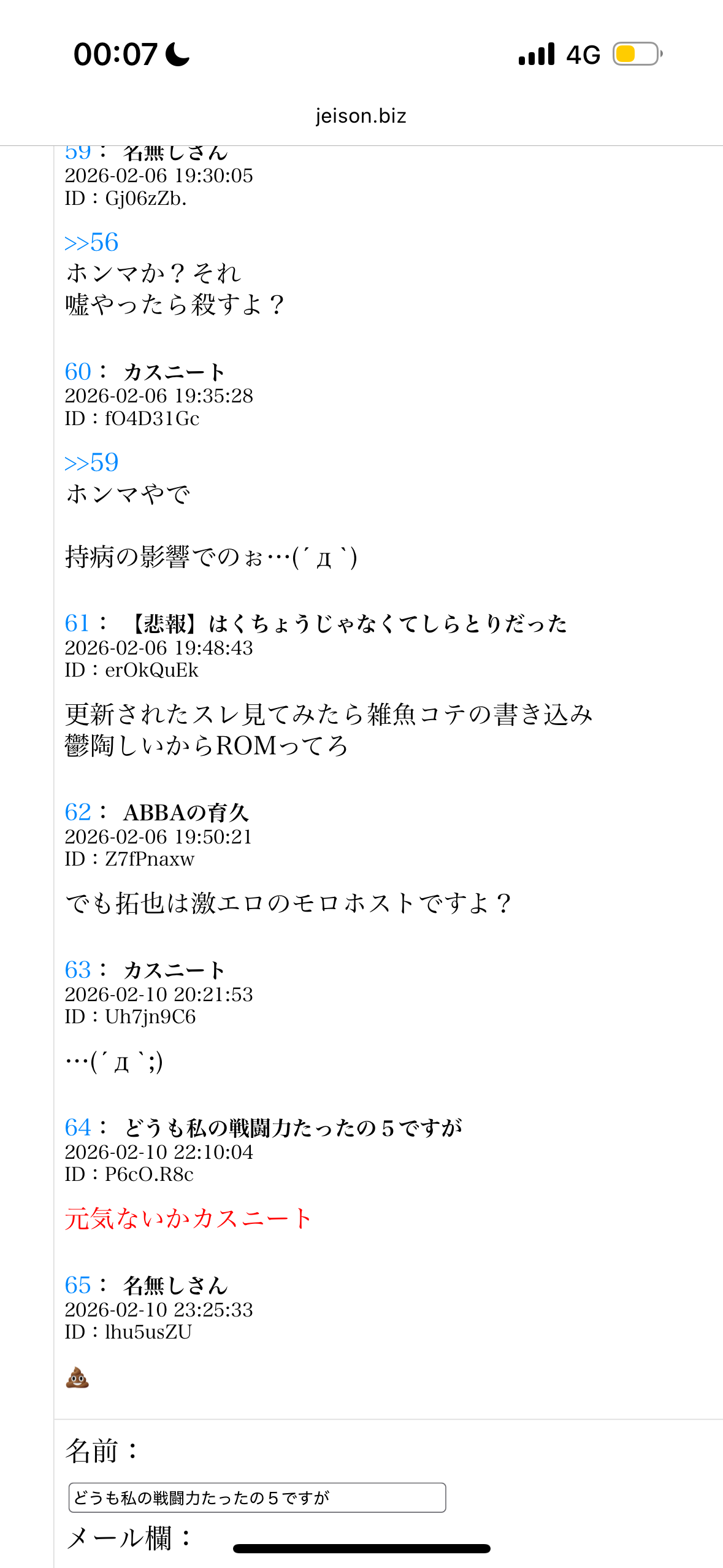Viewport: 723px width, 1568px height.
Task: Tap post number 60 link
Action: pos(78,372)
